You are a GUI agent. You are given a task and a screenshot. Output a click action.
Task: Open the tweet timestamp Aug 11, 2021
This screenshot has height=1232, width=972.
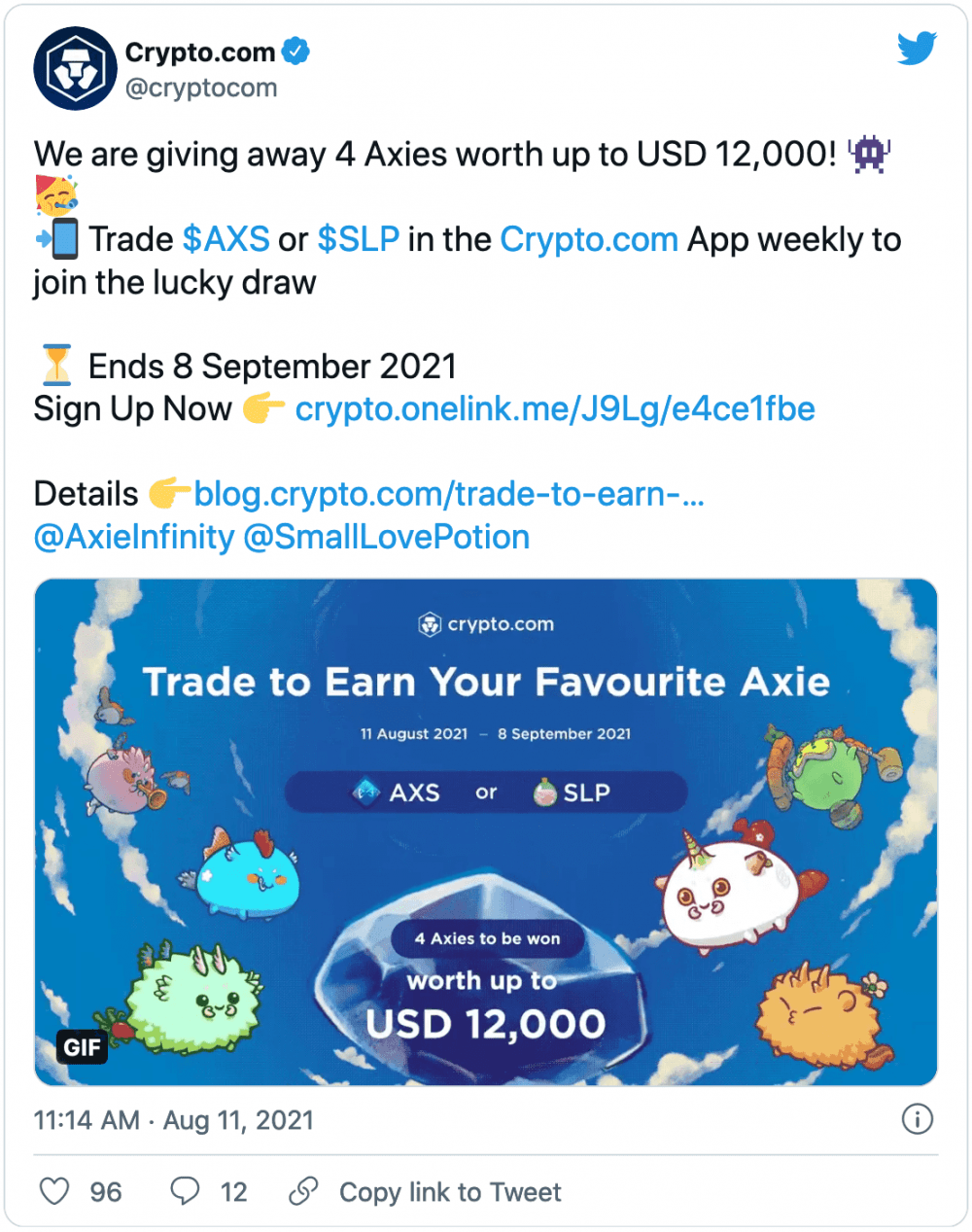point(174,1120)
